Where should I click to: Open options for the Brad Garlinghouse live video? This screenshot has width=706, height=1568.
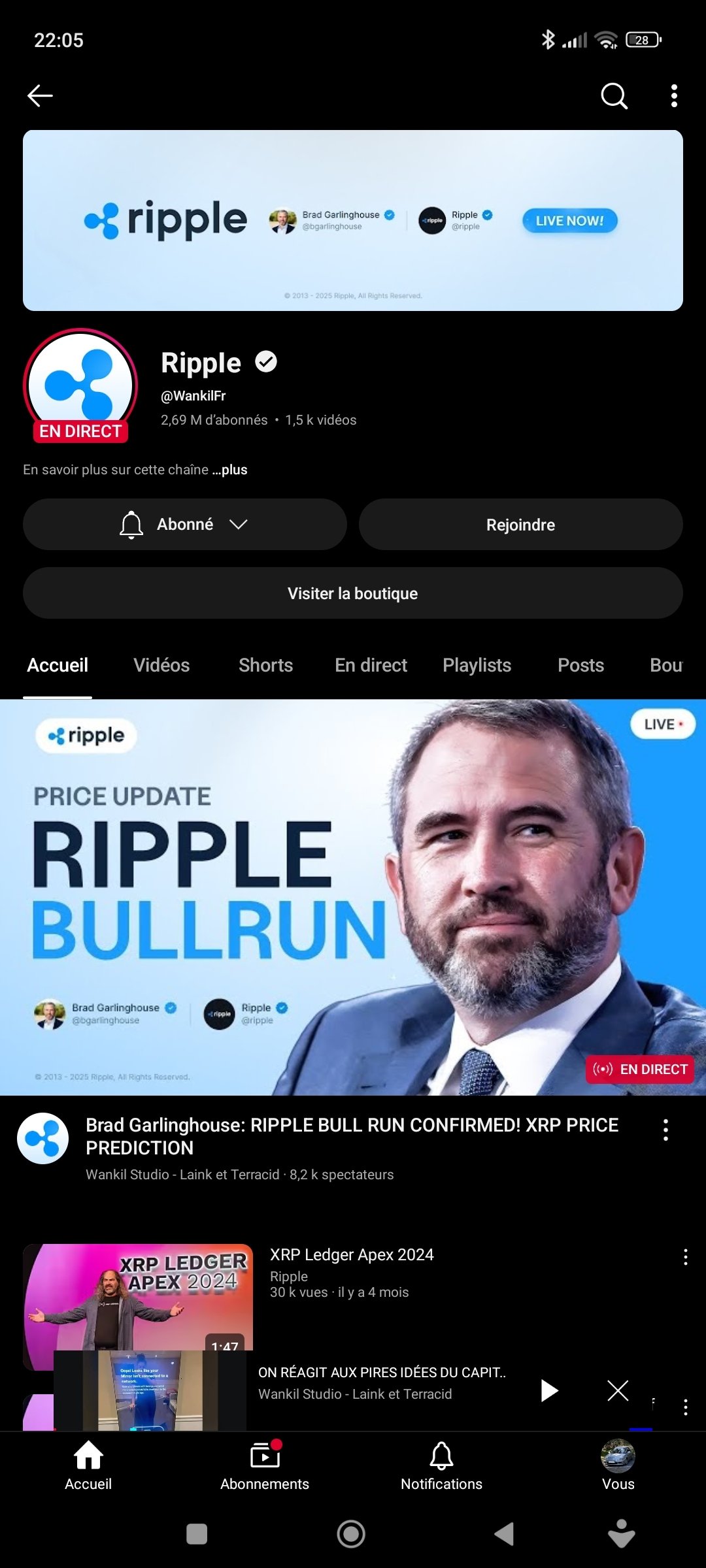pos(665,1130)
